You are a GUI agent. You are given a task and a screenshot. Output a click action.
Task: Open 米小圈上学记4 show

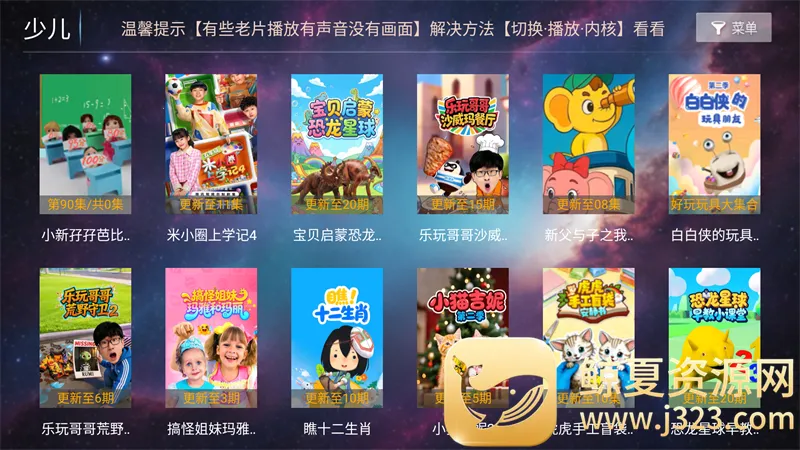point(211,144)
